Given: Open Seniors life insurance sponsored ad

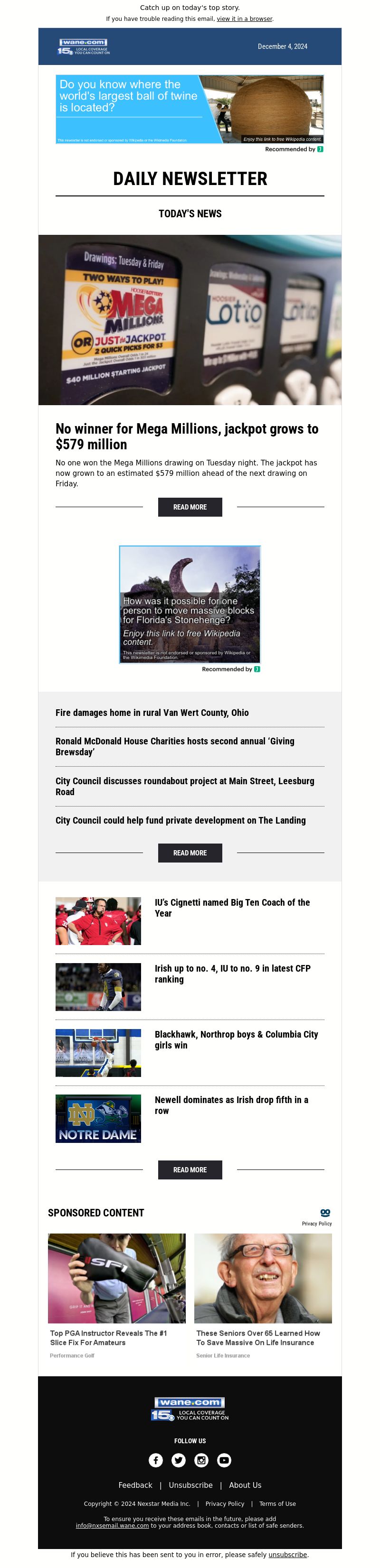Looking at the screenshot, I should pos(257,1337).
